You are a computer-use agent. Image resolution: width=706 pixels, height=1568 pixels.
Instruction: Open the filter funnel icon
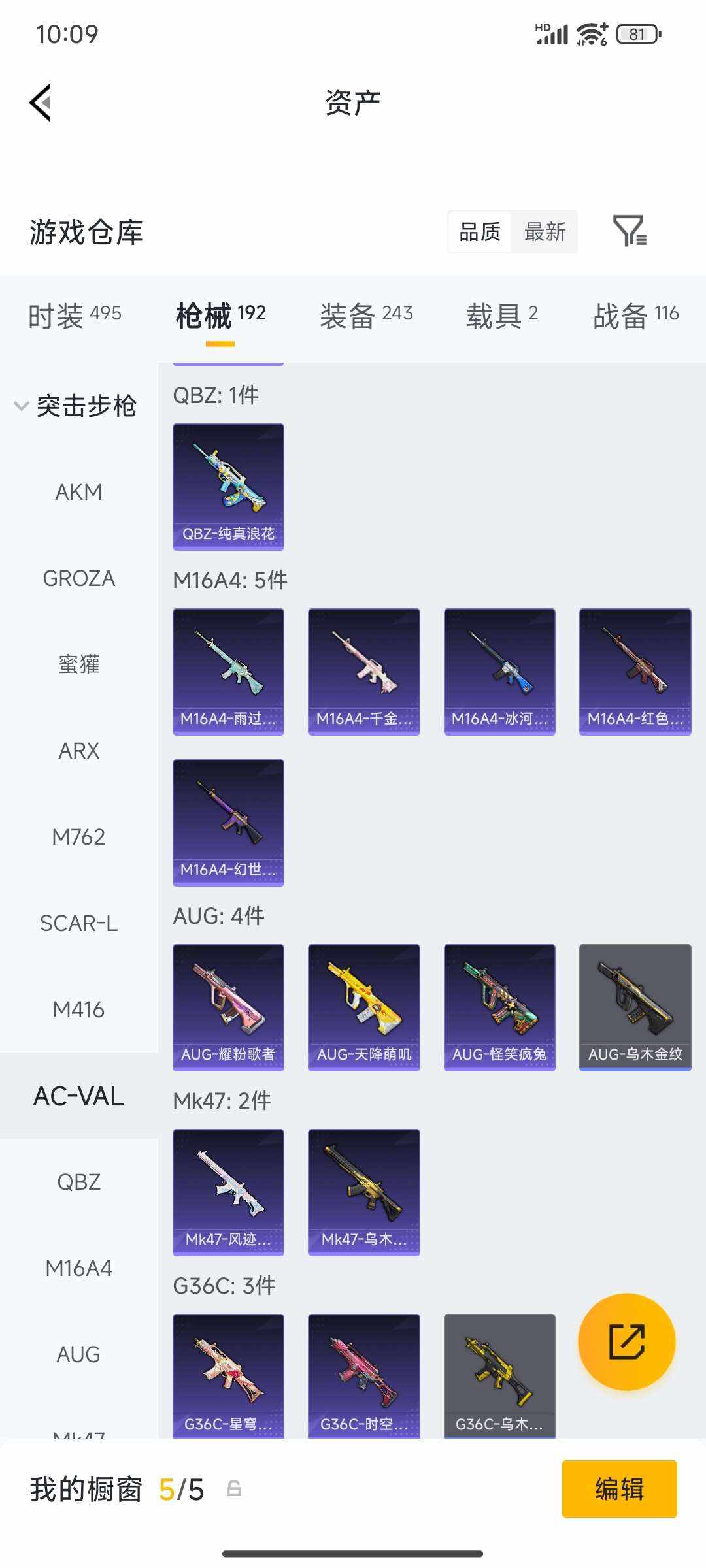click(630, 231)
